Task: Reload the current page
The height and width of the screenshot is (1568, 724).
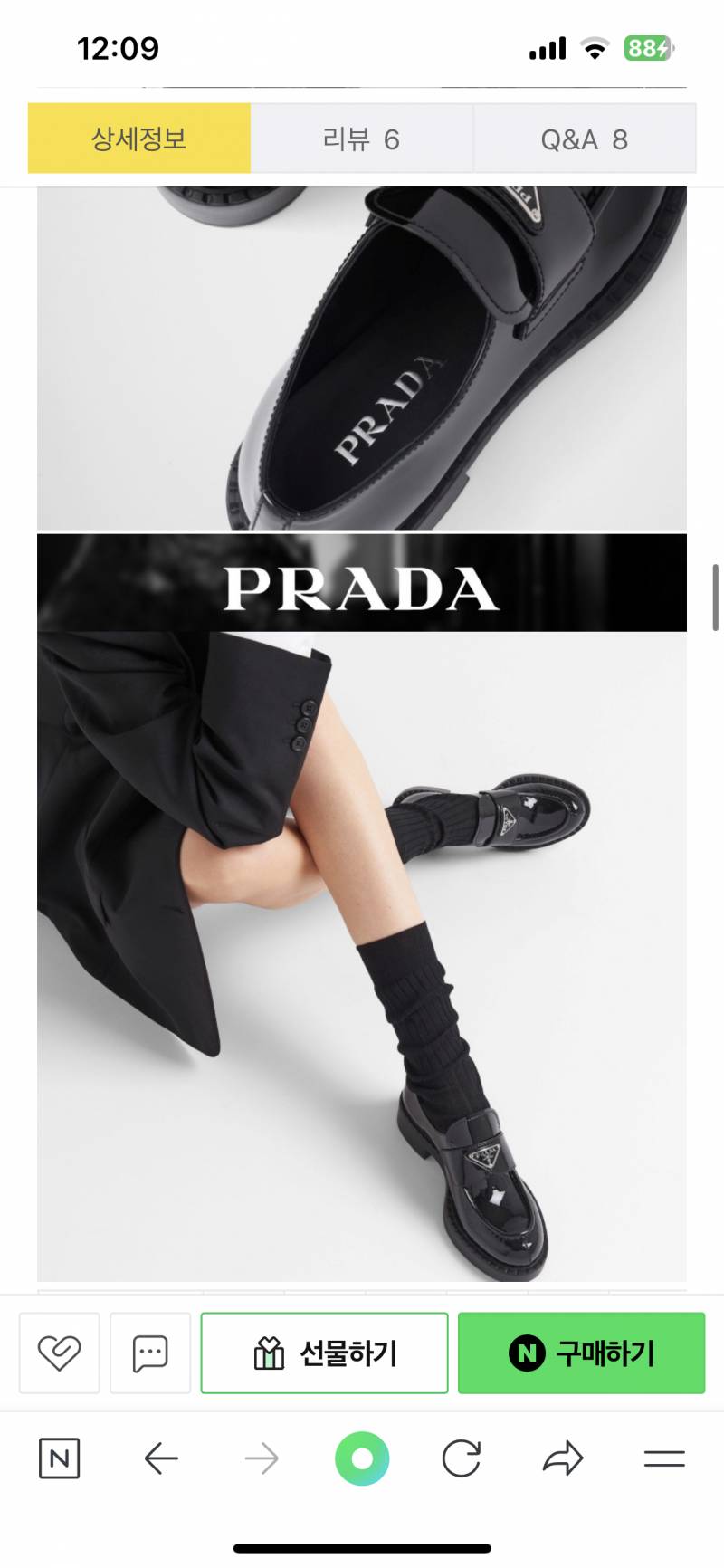Action: click(462, 1458)
